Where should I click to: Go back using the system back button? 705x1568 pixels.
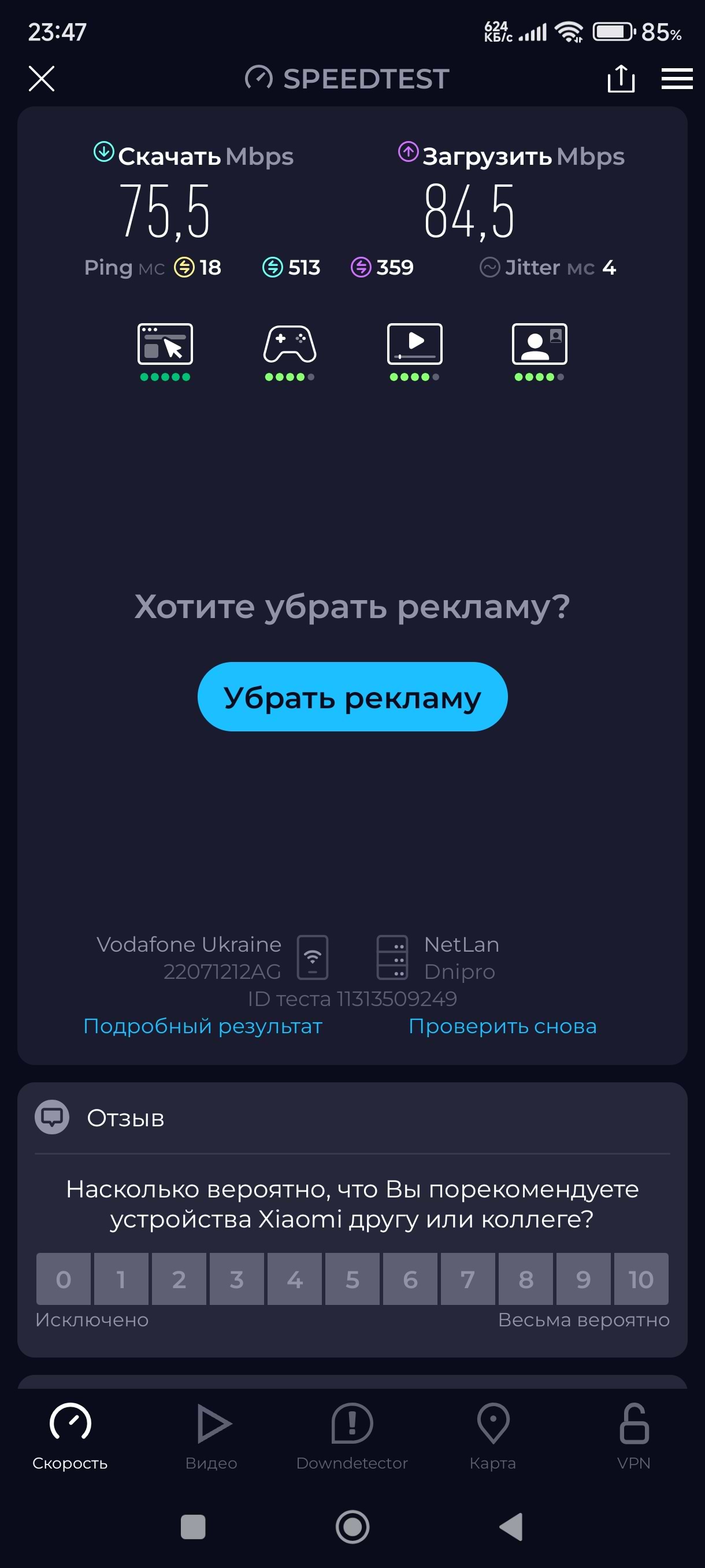click(511, 1526)
